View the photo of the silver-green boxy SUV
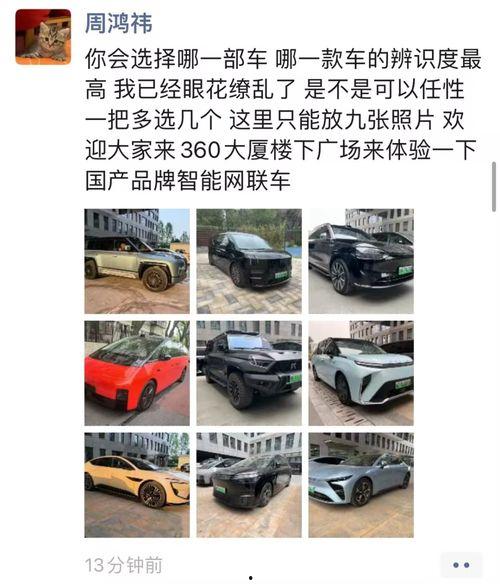Image resolution: width=500 pixels, height=584 pixels. [137, 261]
